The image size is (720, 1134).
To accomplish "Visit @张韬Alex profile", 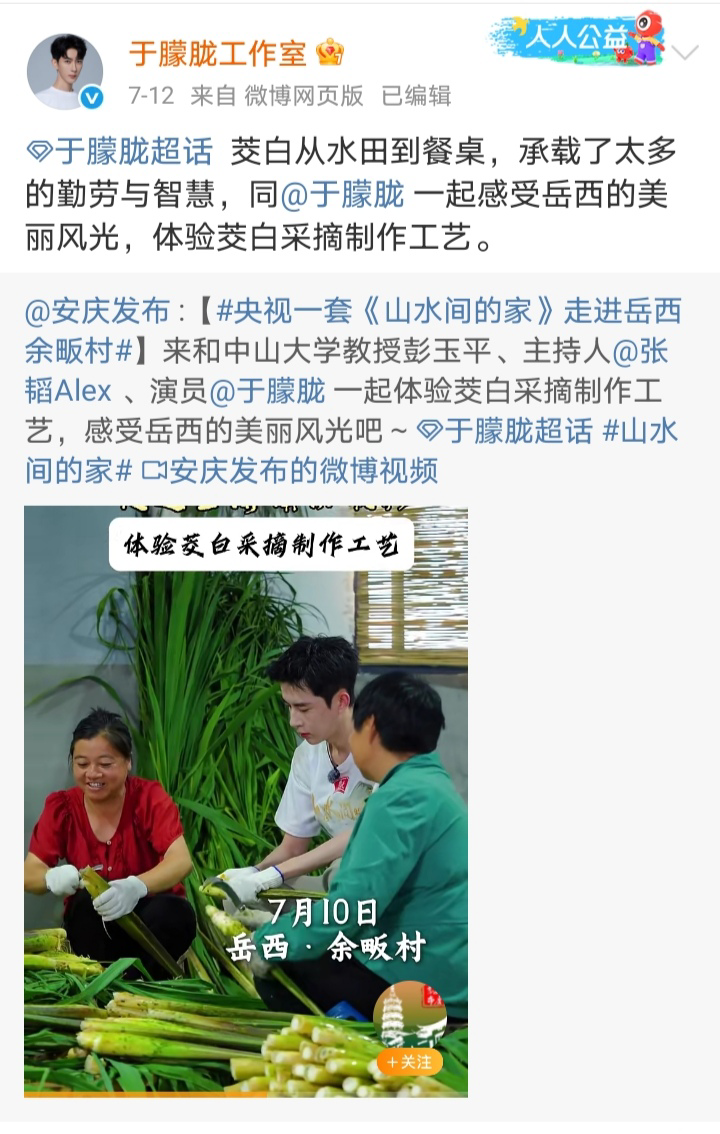I will click(641, 351).
